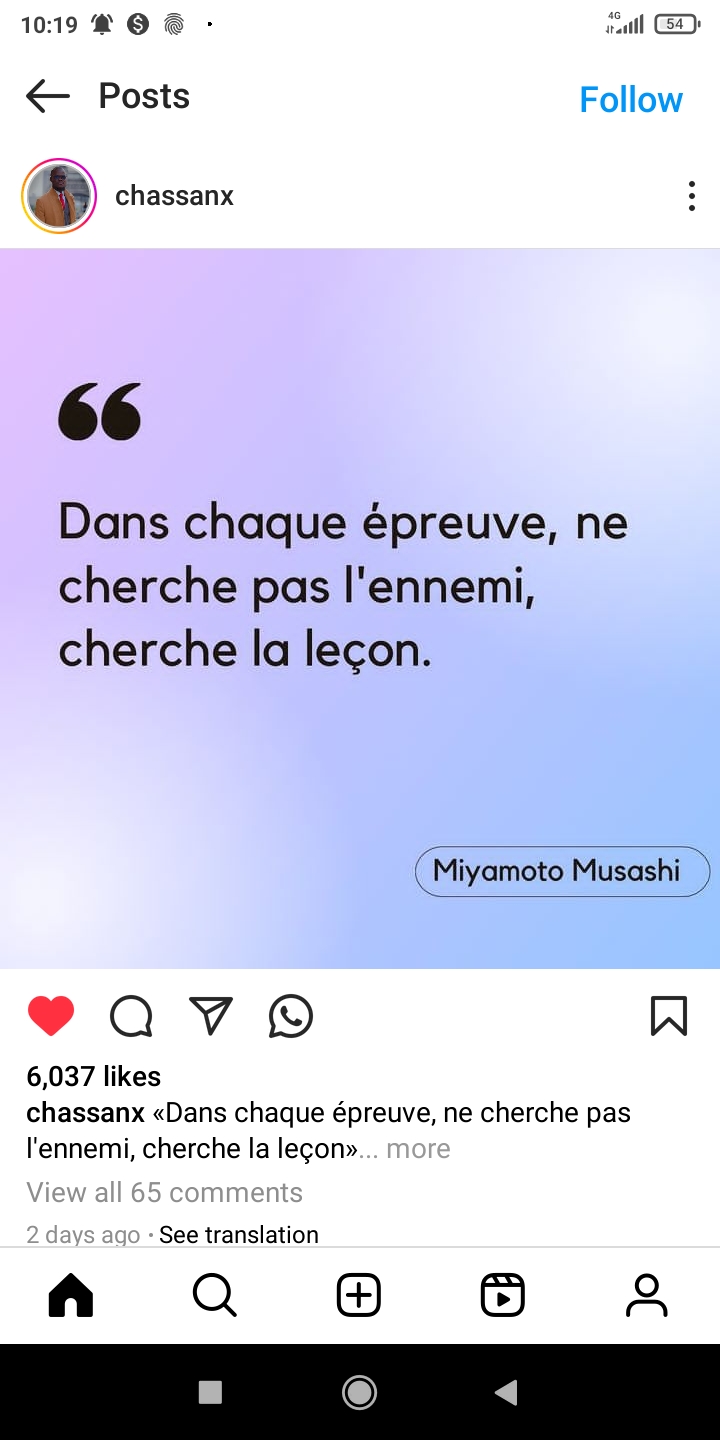
Task: Open chassanx's profile picture story
Action: (x=59, y=196)
